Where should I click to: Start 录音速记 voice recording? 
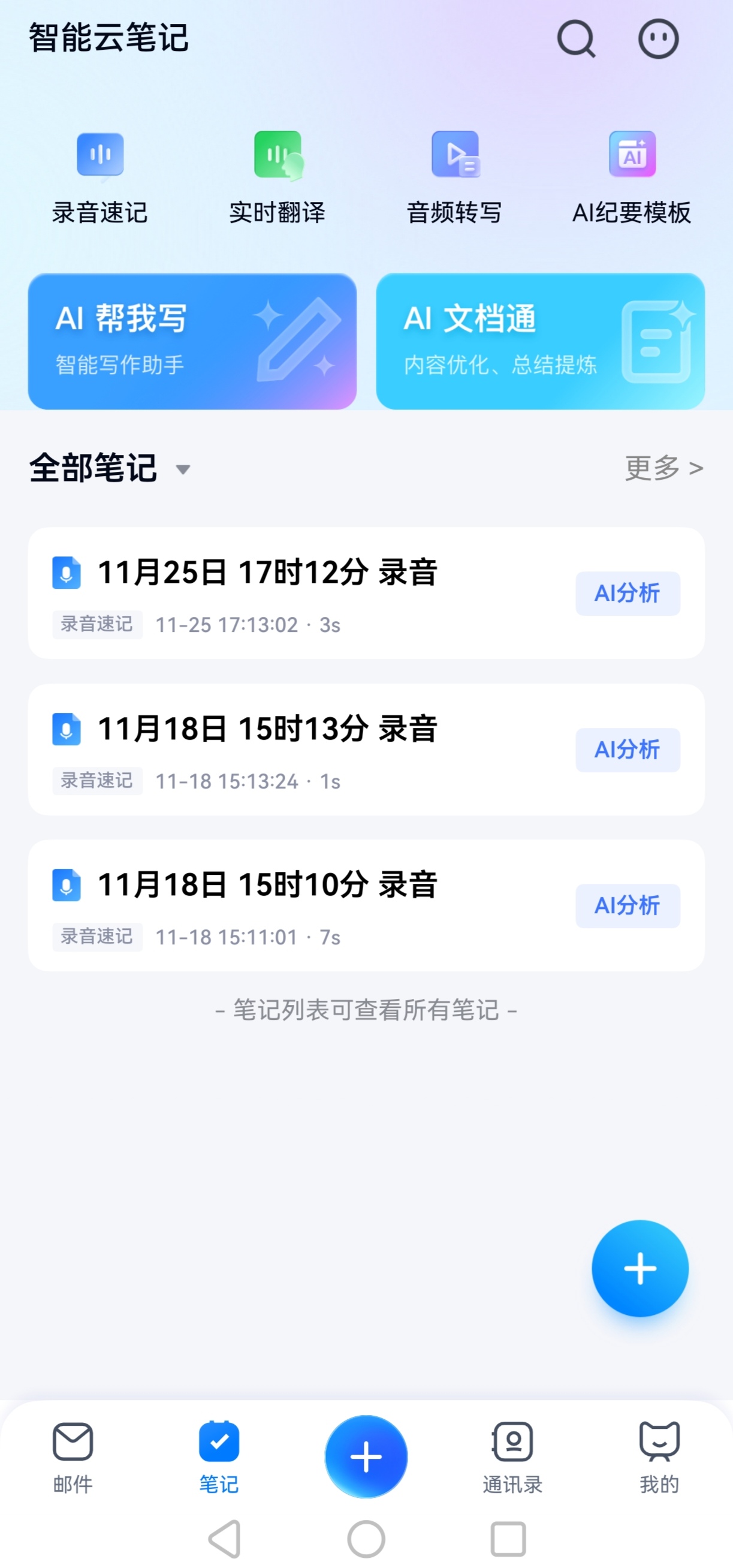point(99,177)
